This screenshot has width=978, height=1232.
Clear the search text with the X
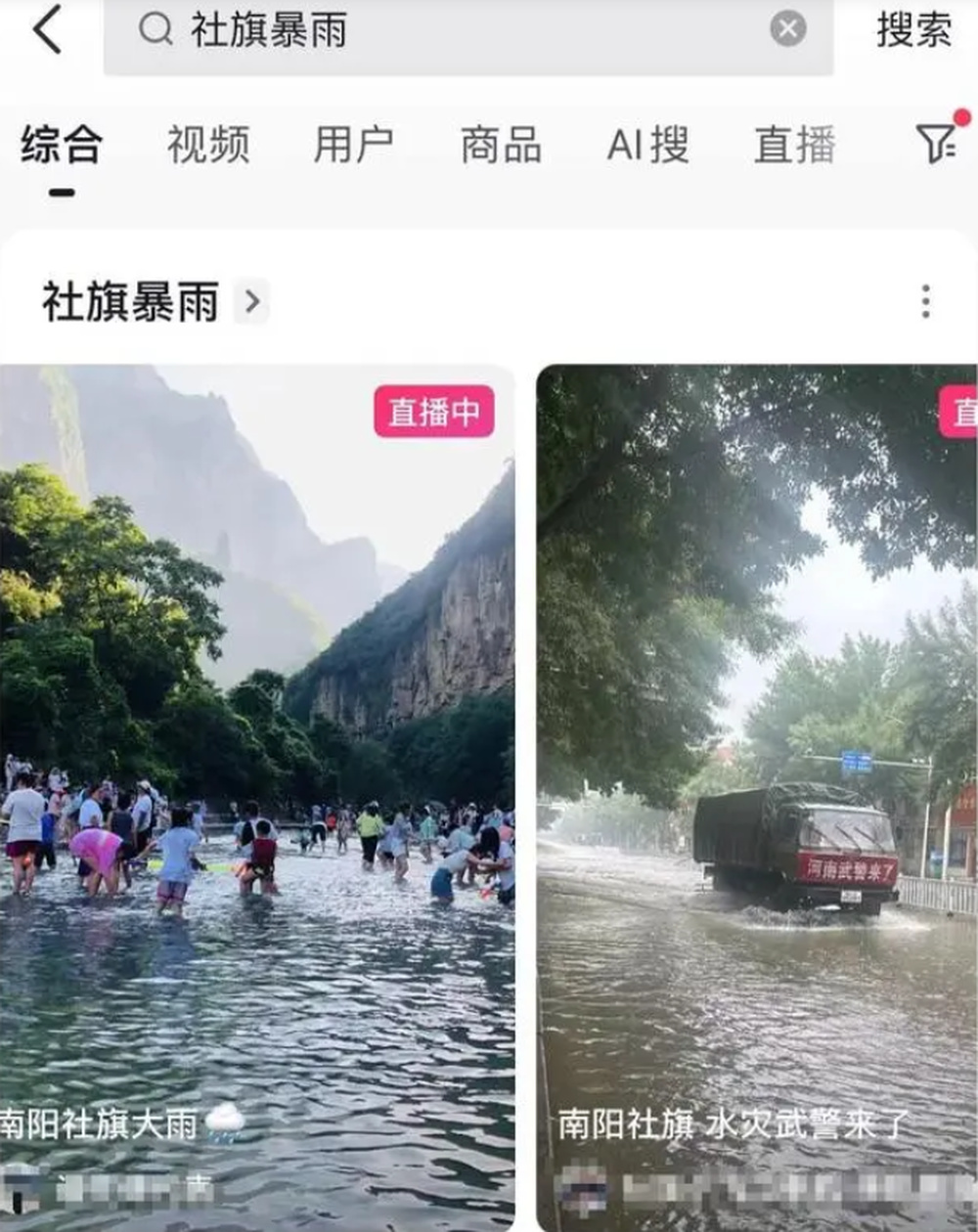tap(787, 30)
